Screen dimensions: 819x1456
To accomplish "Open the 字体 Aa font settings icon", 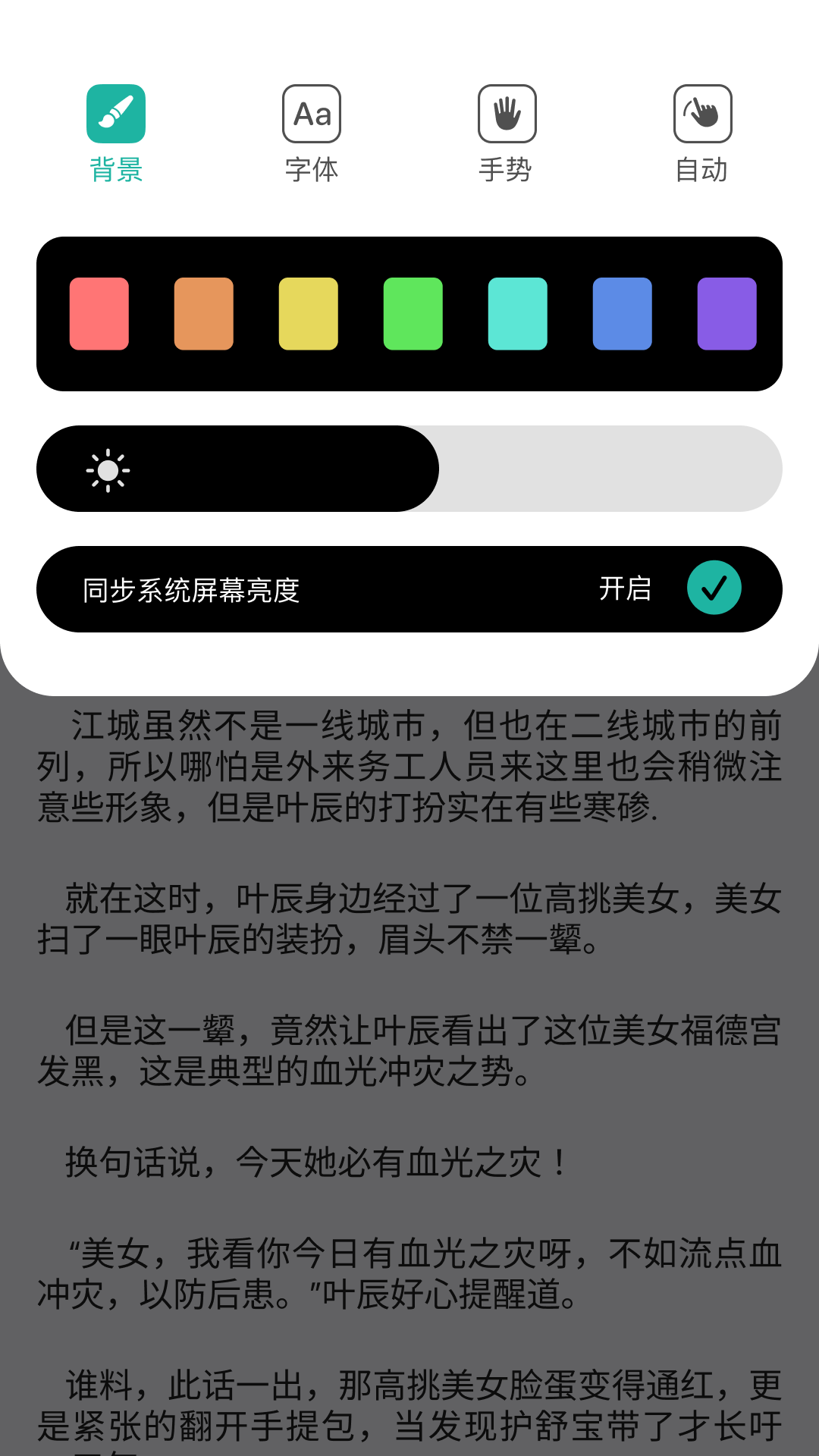I will pyautogui.click(x=311, y=114).
